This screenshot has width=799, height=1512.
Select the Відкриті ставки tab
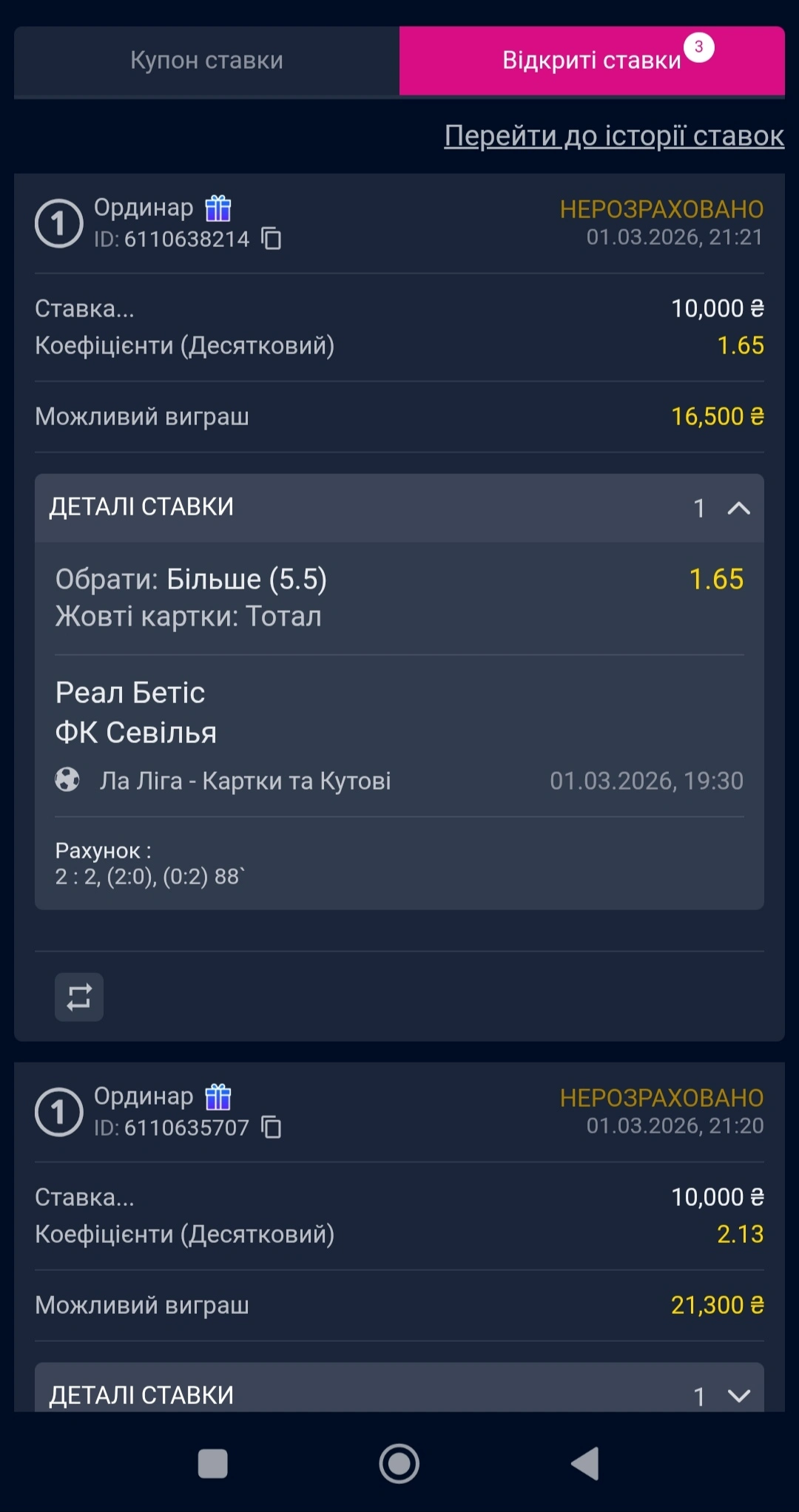tap(591, 61)
